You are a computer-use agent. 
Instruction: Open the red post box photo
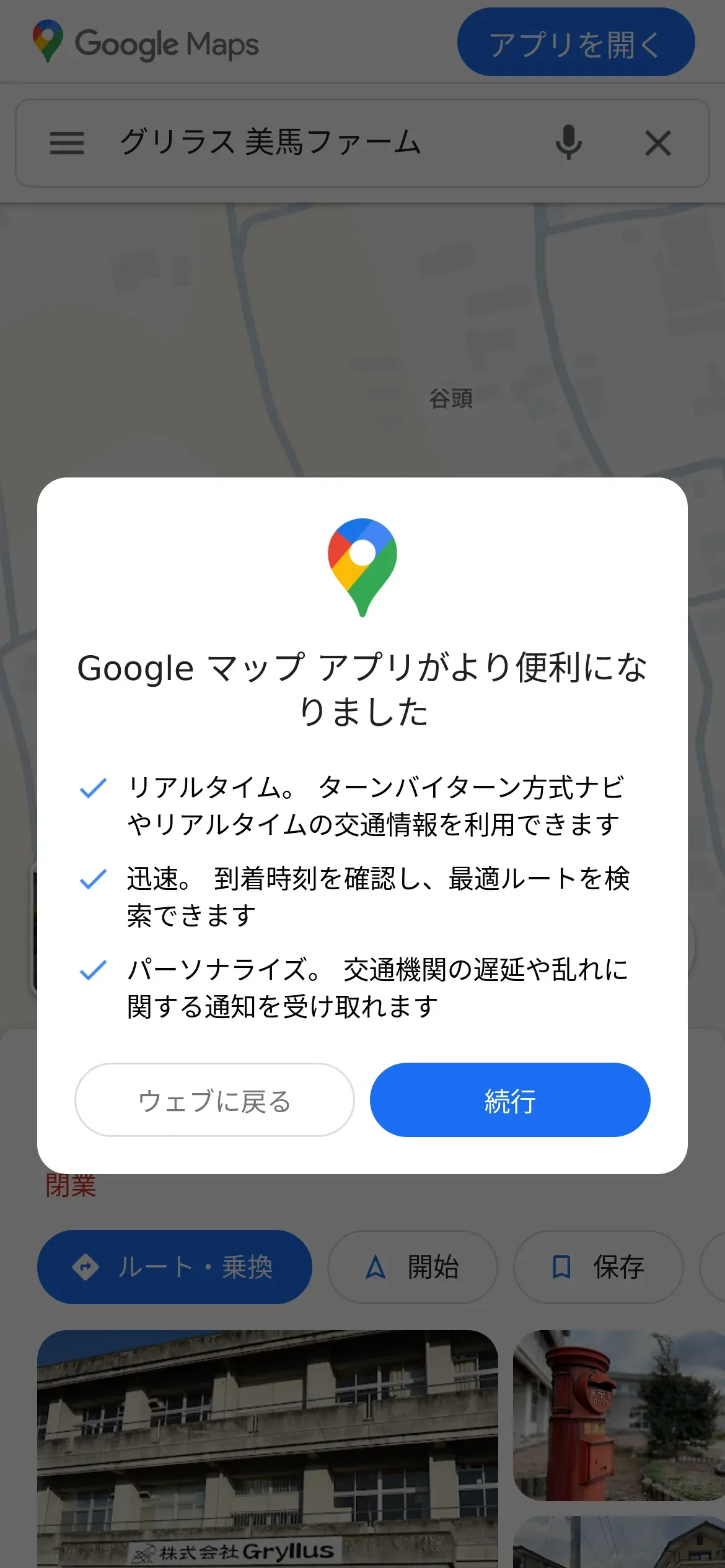point(618,1414)
